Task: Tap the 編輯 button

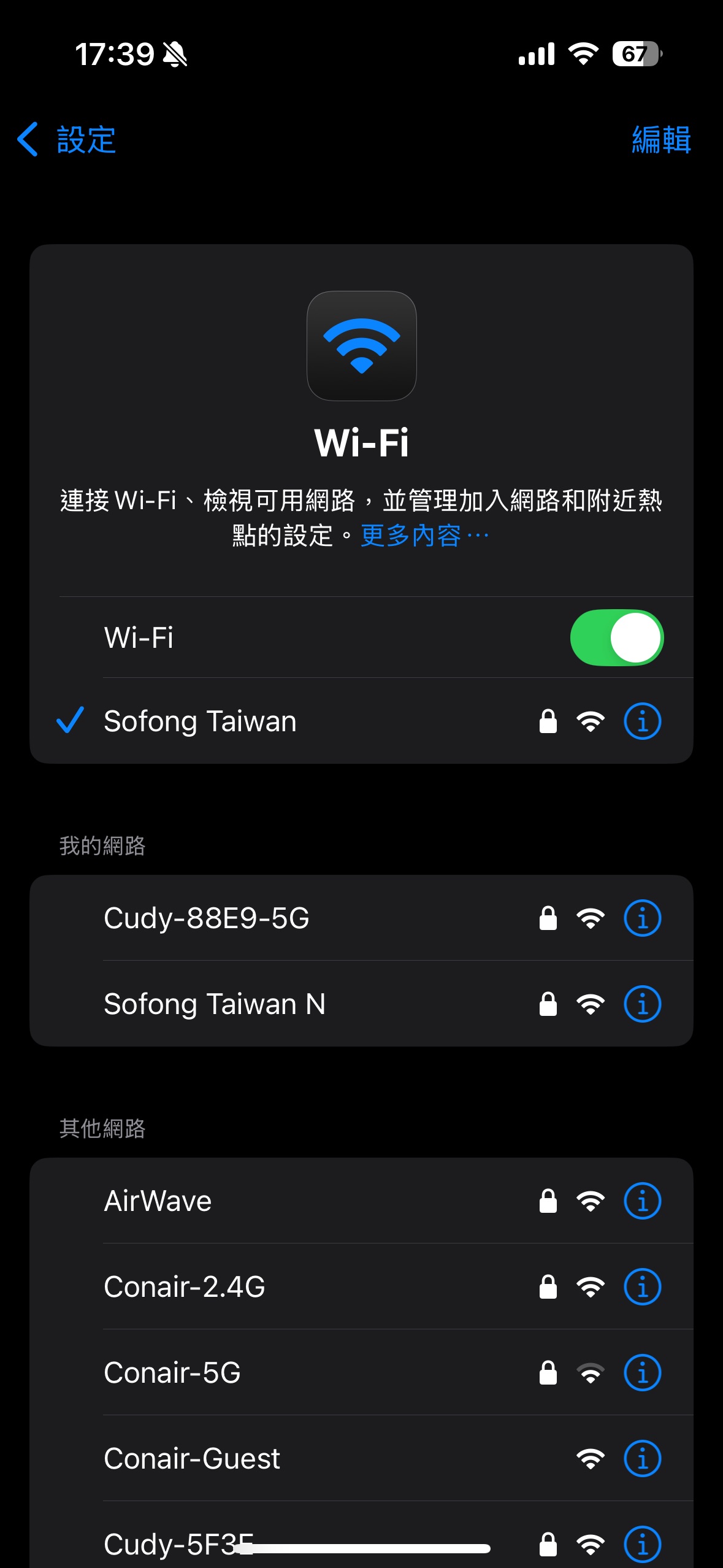Action: tap(660, 140)
